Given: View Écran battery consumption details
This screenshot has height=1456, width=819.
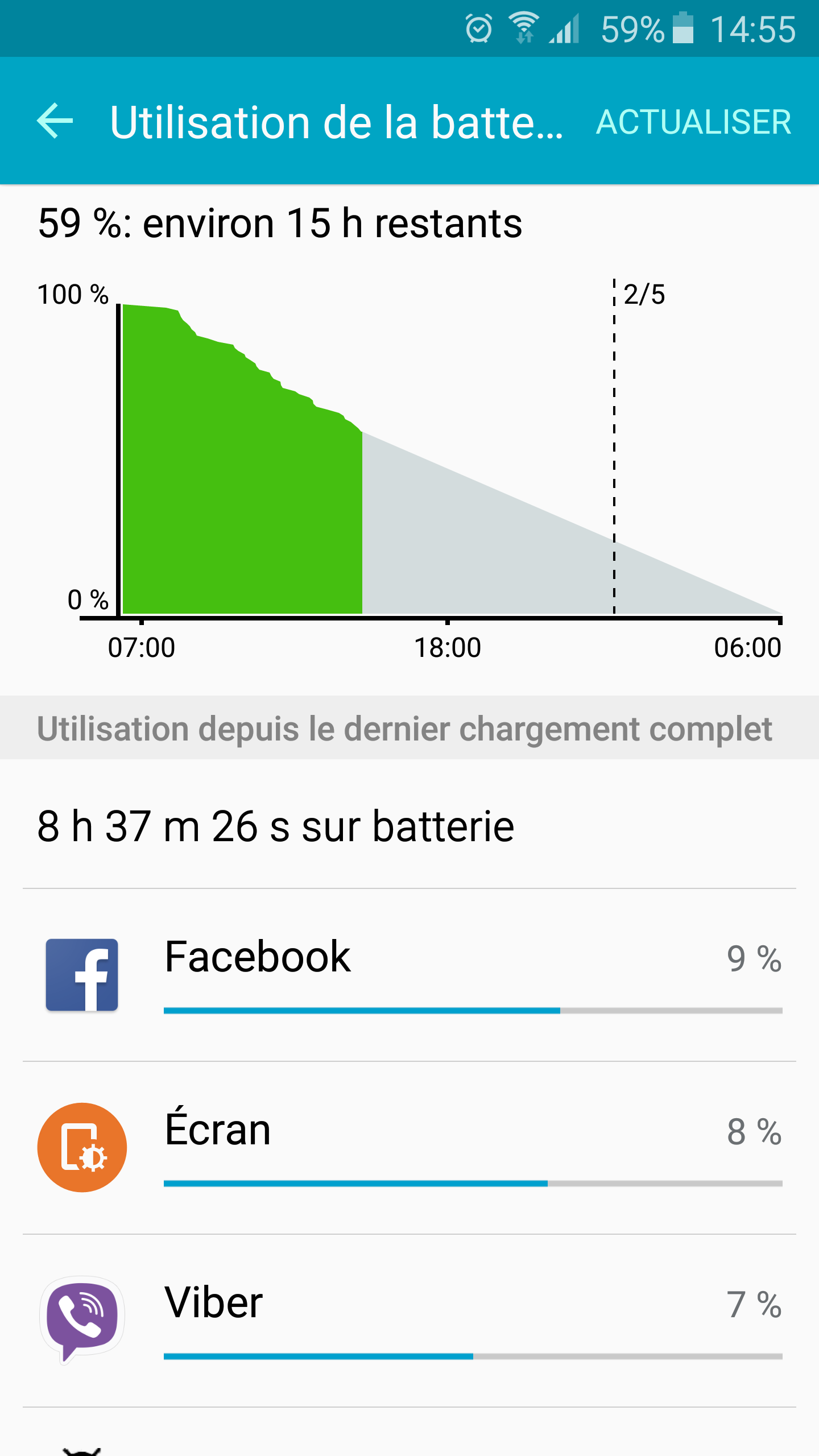Looking at the screenshot, I should (x=409, y=1148).
